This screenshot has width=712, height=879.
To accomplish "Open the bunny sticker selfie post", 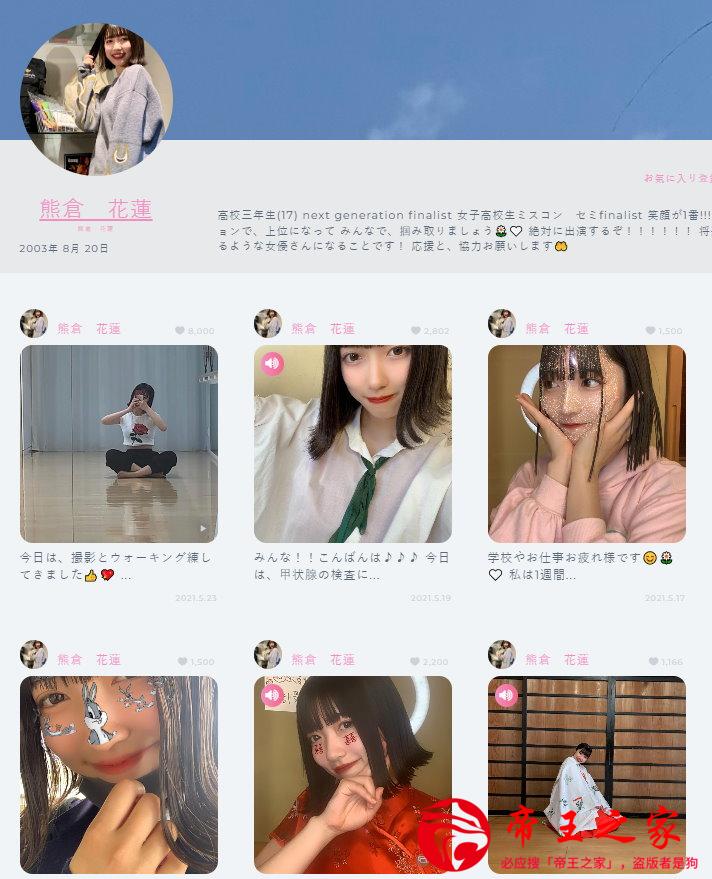I will click(119, 775).
